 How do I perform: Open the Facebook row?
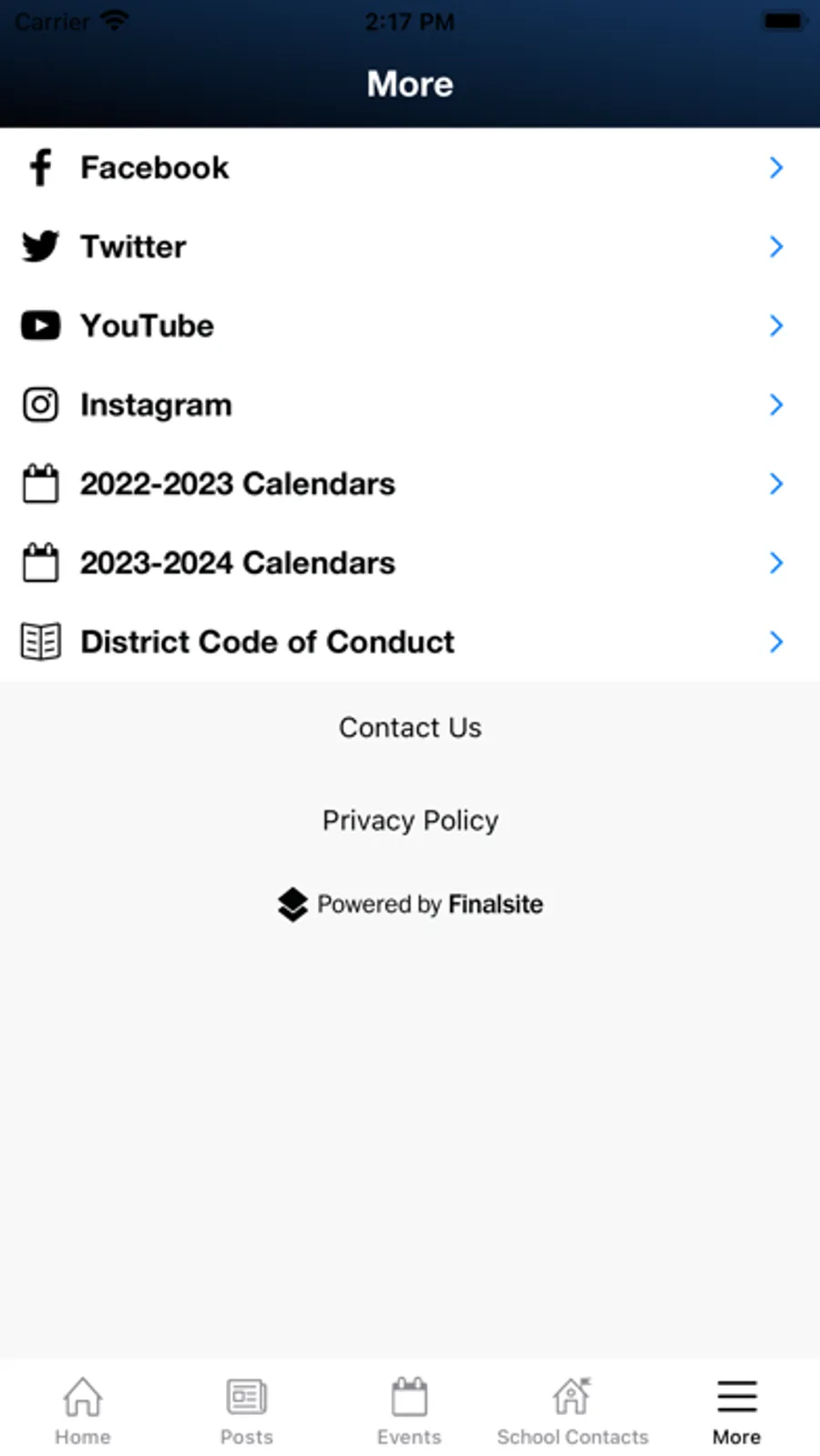pos(410,168)
